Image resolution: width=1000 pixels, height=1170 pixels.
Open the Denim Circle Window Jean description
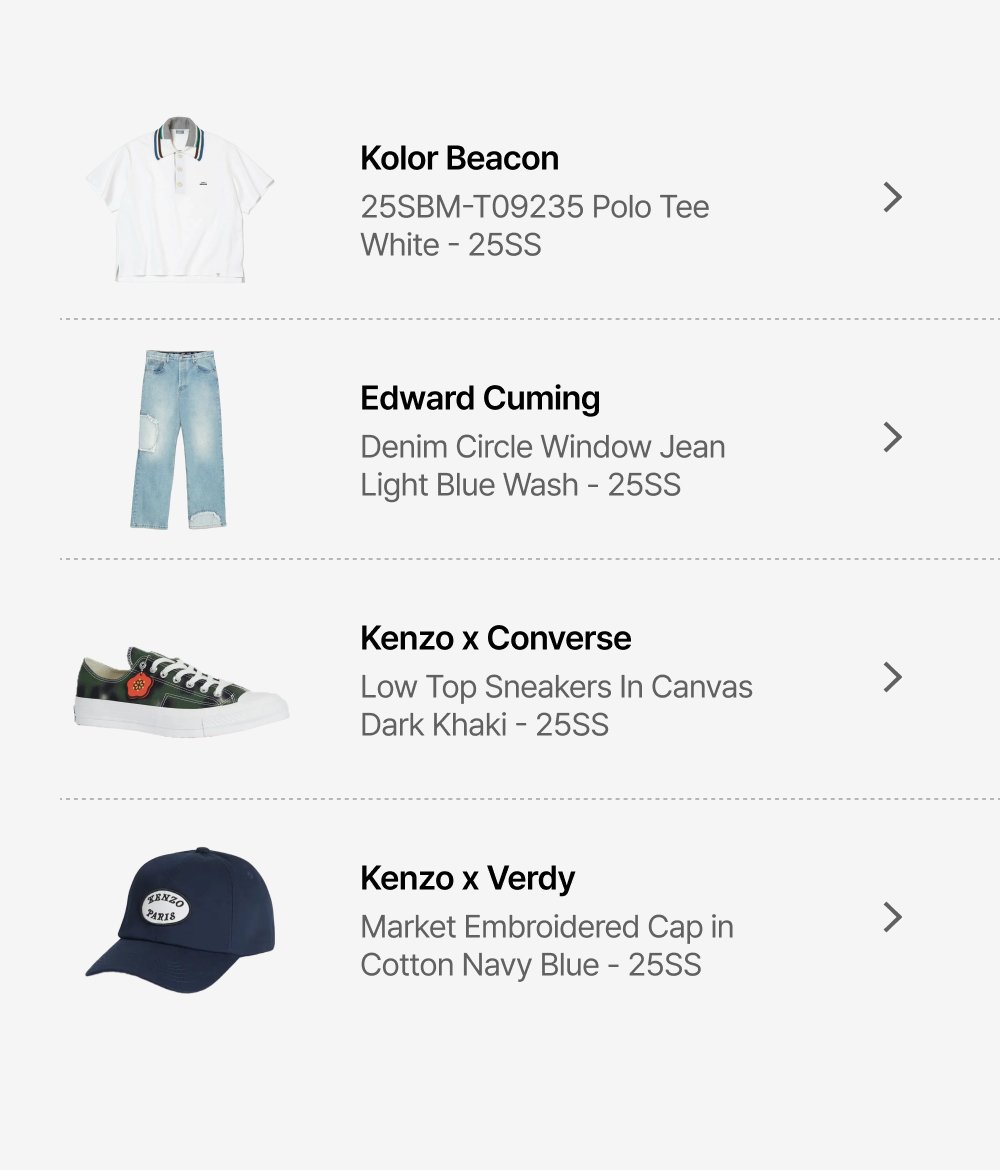tap(543, 465)
